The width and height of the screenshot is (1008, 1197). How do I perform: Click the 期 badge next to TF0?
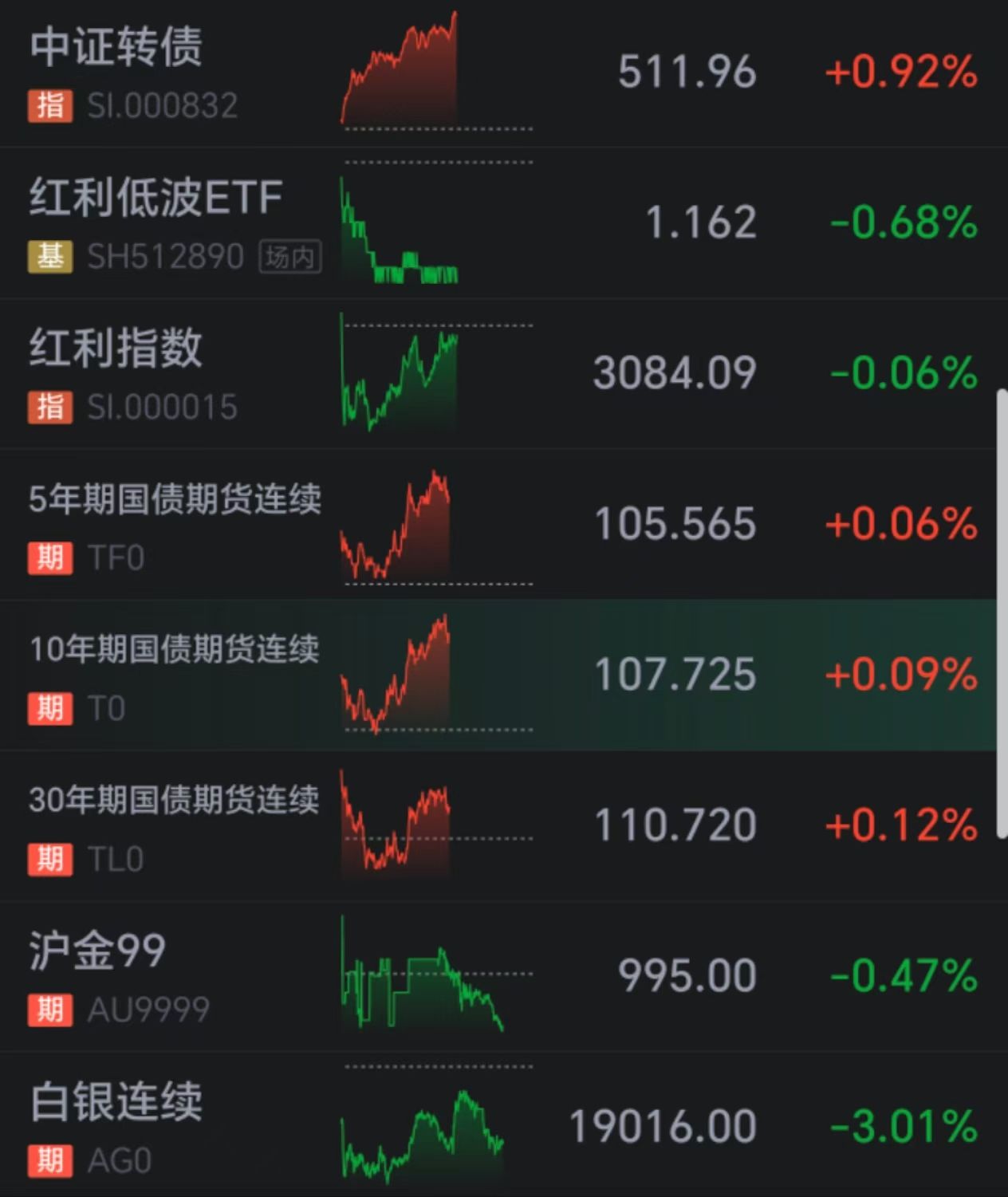(50, 559)
